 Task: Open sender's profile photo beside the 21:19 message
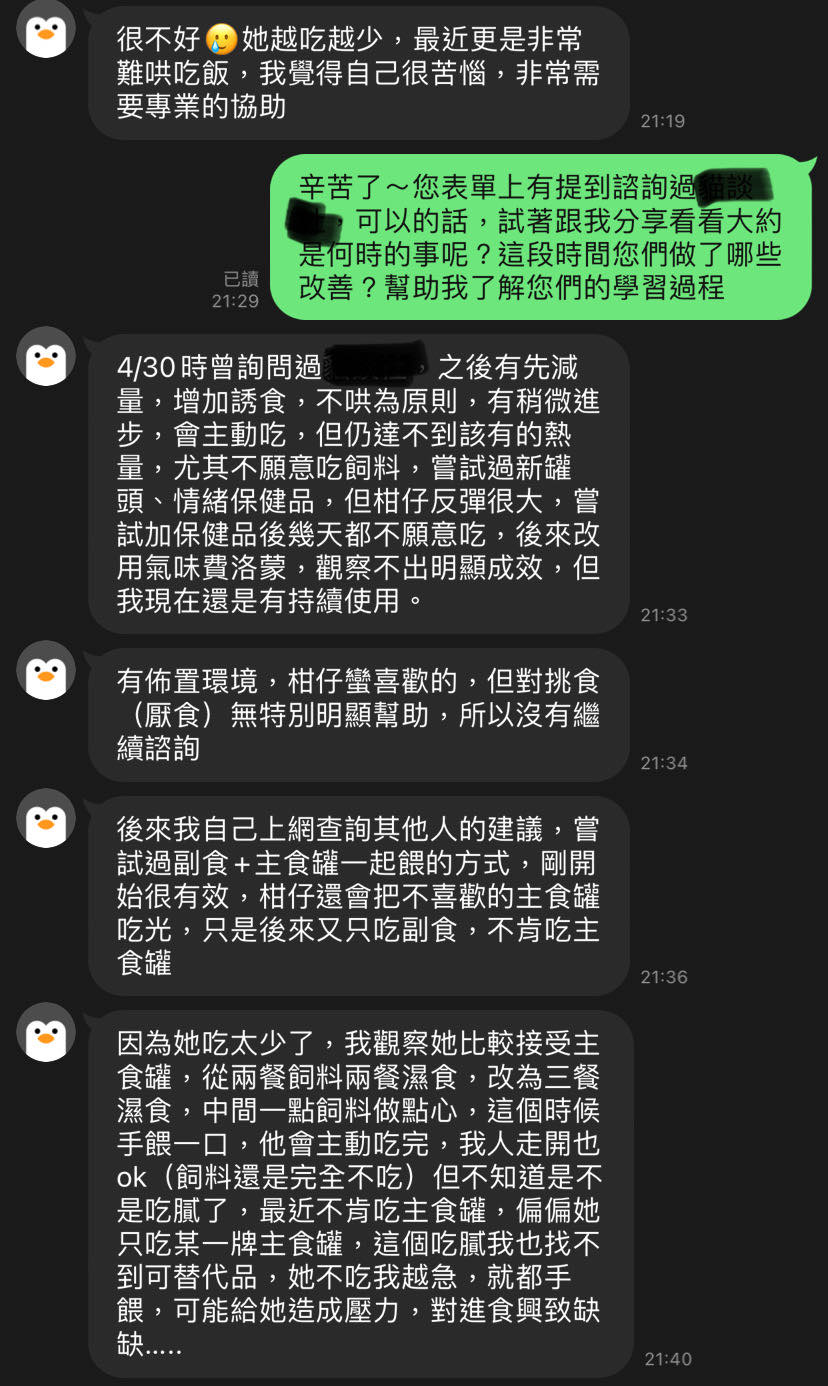46,29
